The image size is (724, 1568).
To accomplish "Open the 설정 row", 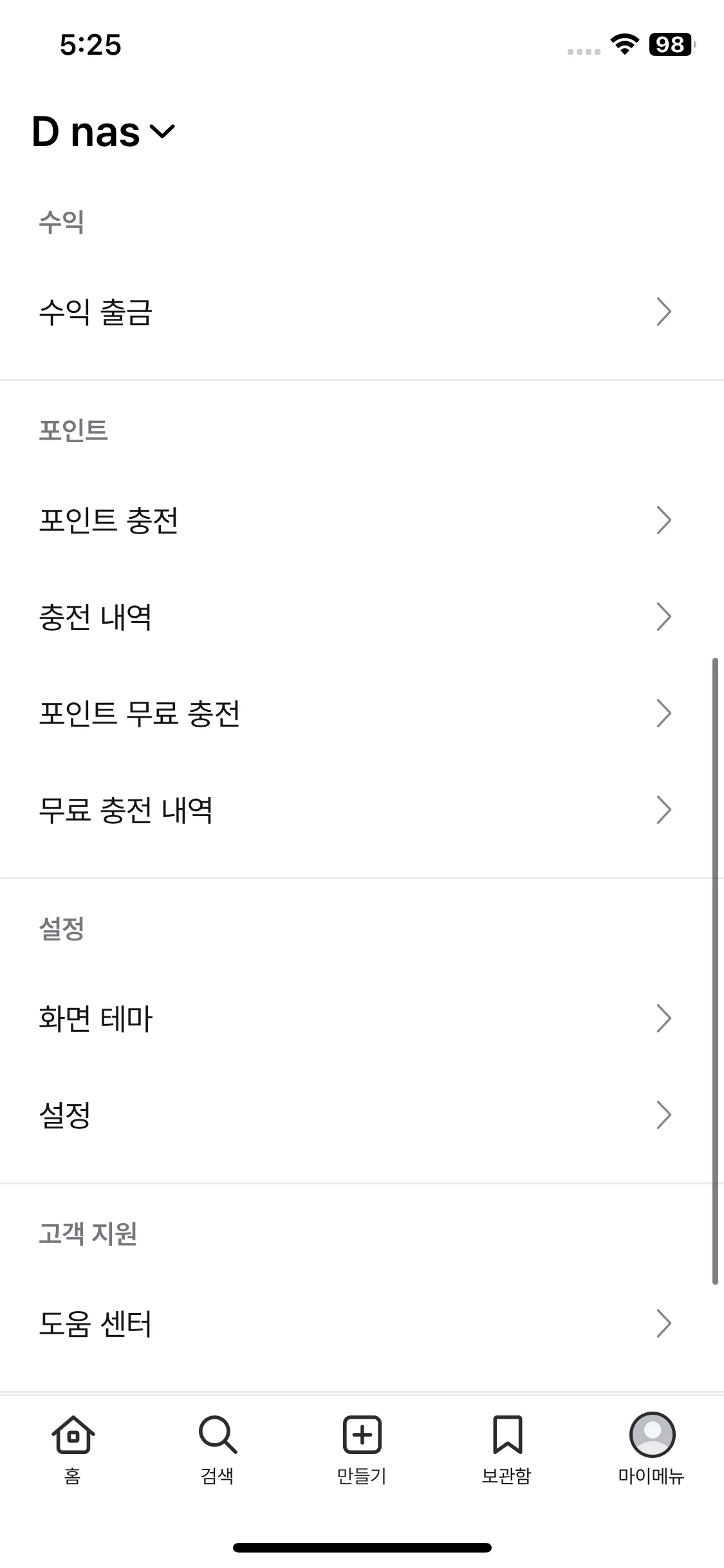I will [362, 1115].
